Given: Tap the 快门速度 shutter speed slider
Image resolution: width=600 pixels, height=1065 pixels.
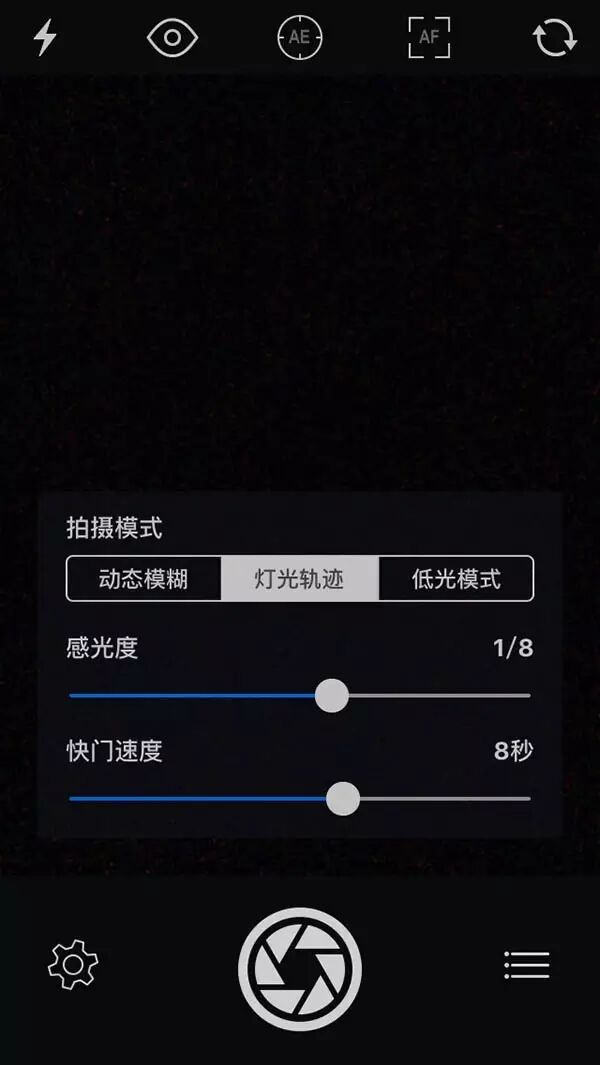Looking at the screenshot, I should click(x=343, y=798).
